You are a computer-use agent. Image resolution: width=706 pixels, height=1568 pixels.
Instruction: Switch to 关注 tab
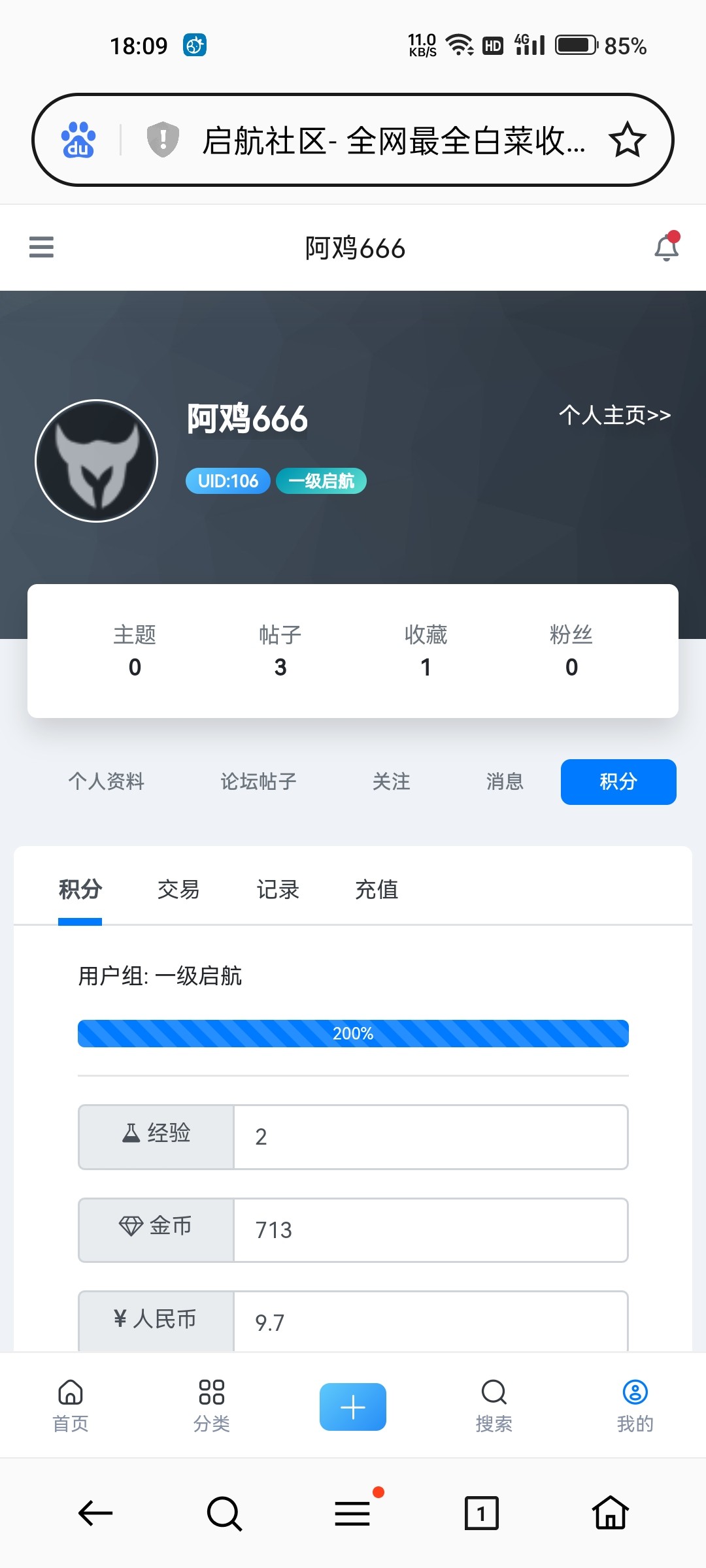pyautogui.click(x=391, y=781)
